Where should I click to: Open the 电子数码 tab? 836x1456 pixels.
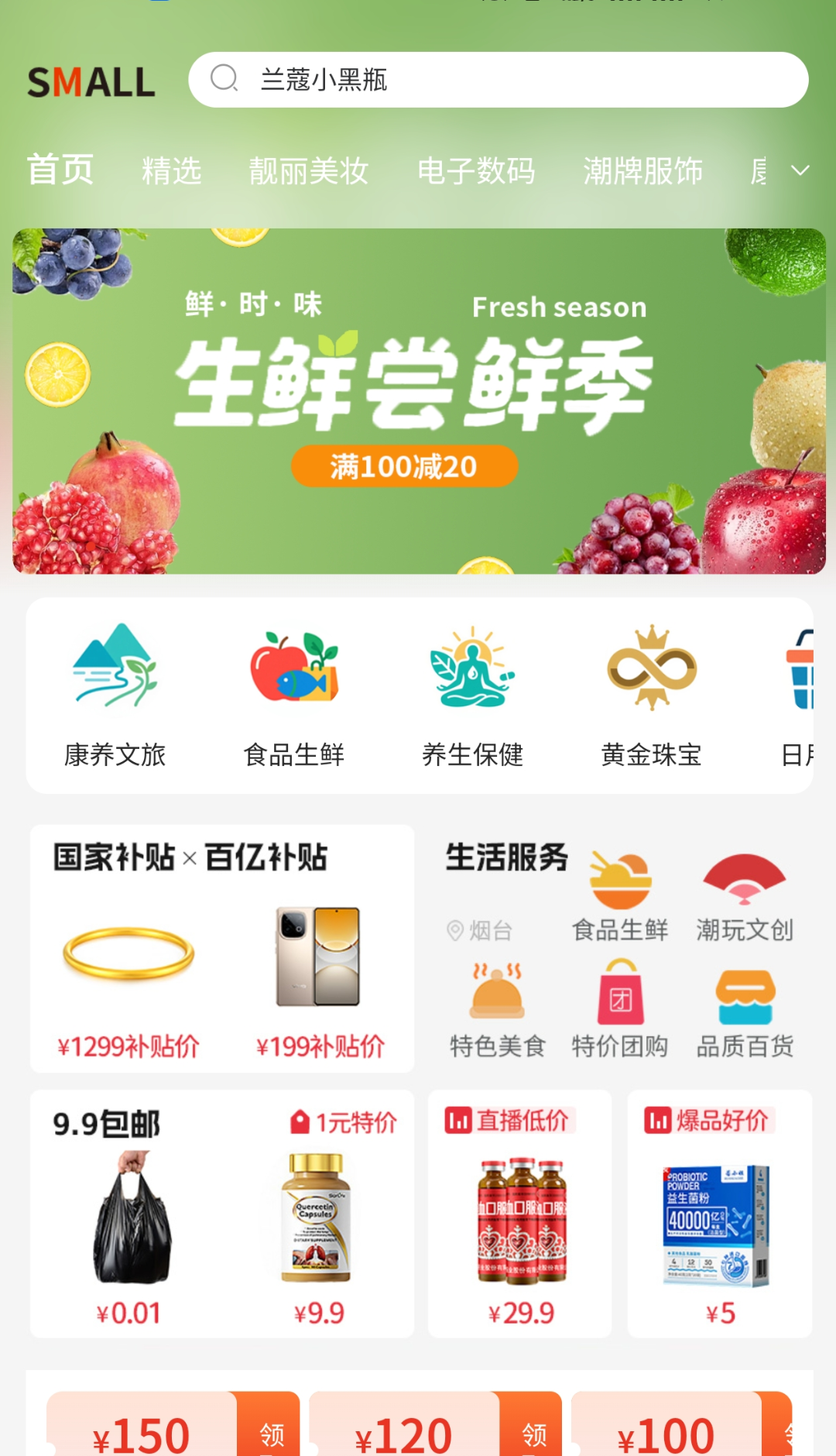pyautogui.click(x=476, y=170)
